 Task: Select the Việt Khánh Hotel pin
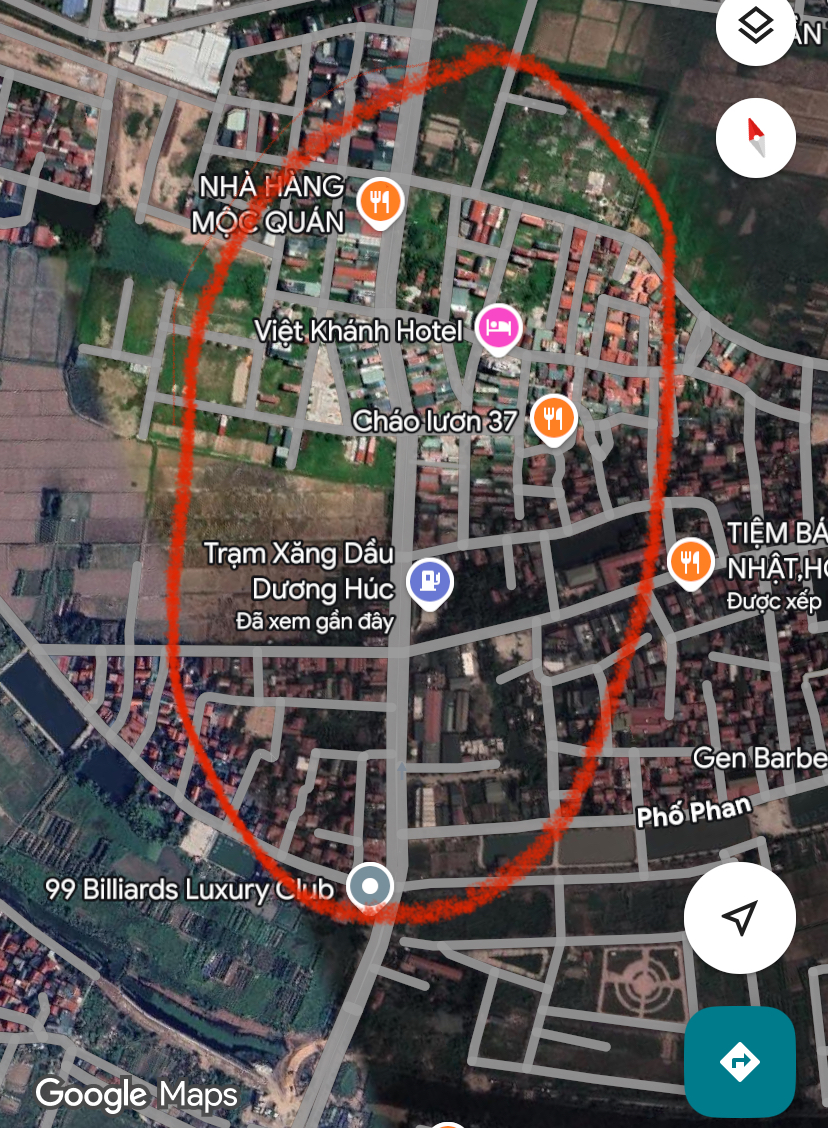pyautogui.click(x=498, y=328)
